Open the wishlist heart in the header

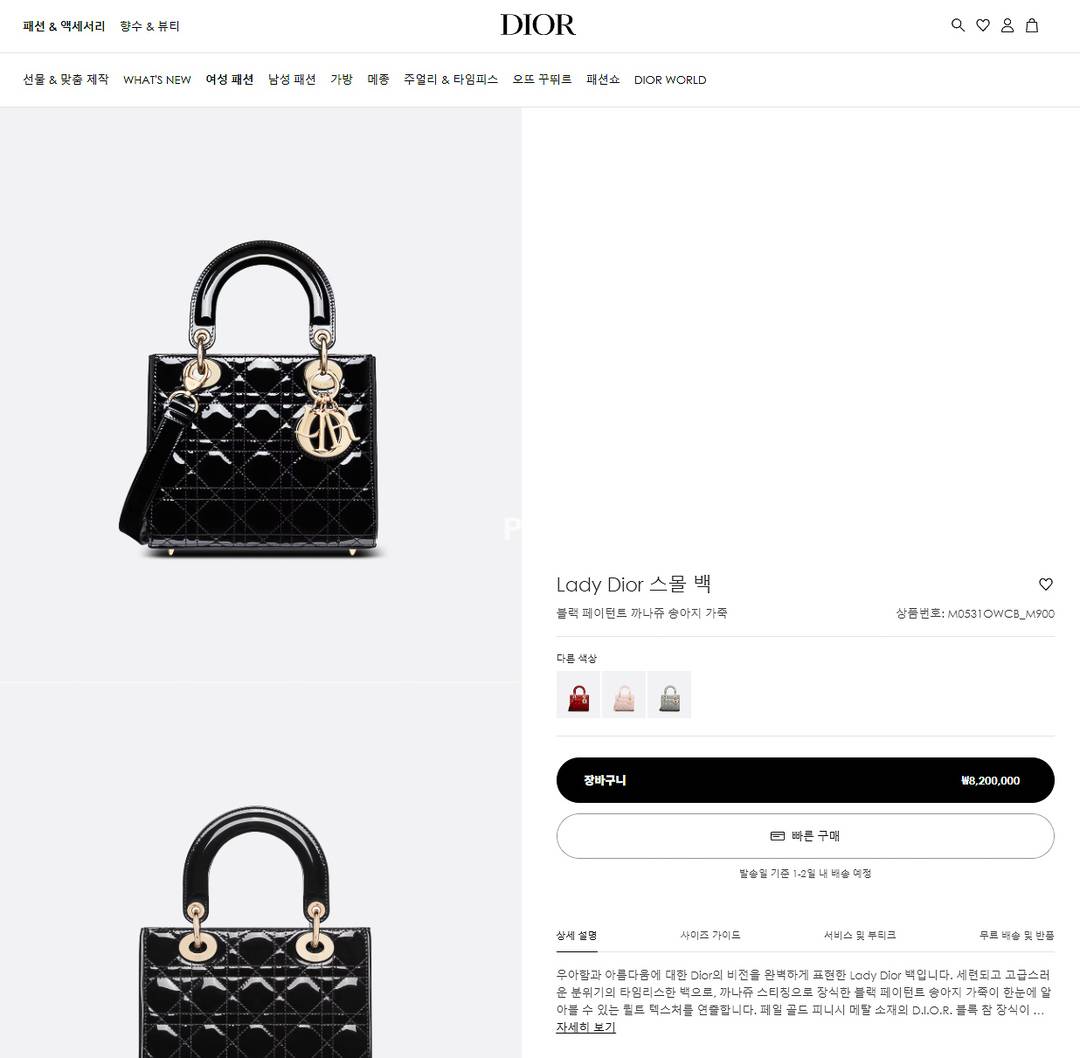(982, 26)
